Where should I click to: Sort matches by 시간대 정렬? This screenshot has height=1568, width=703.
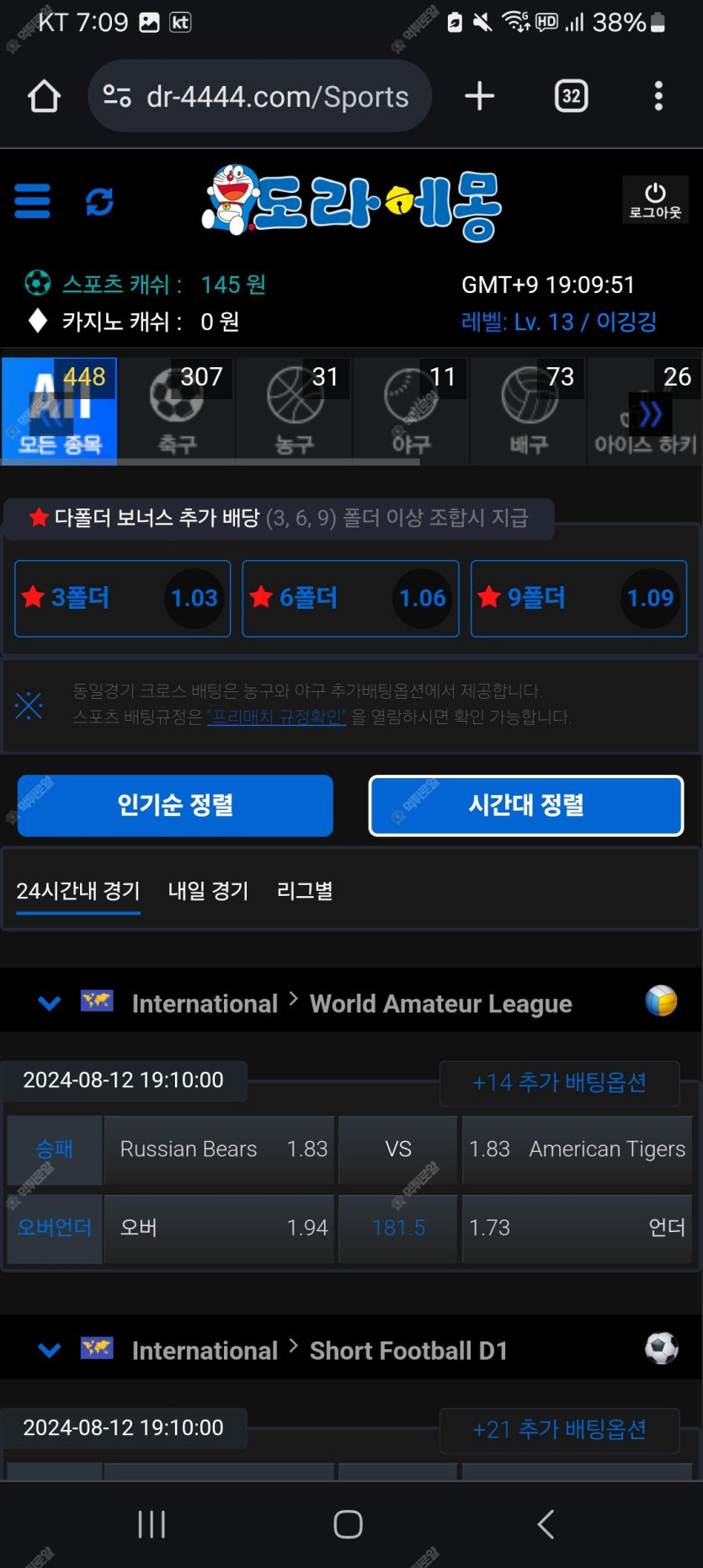(525, 805)
